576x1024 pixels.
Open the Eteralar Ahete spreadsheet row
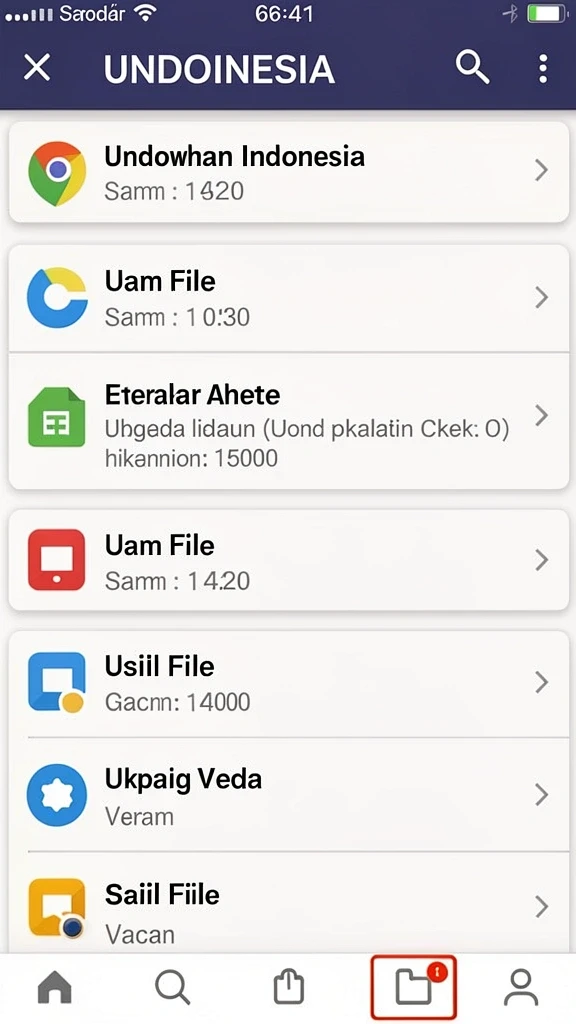(289, 421)
